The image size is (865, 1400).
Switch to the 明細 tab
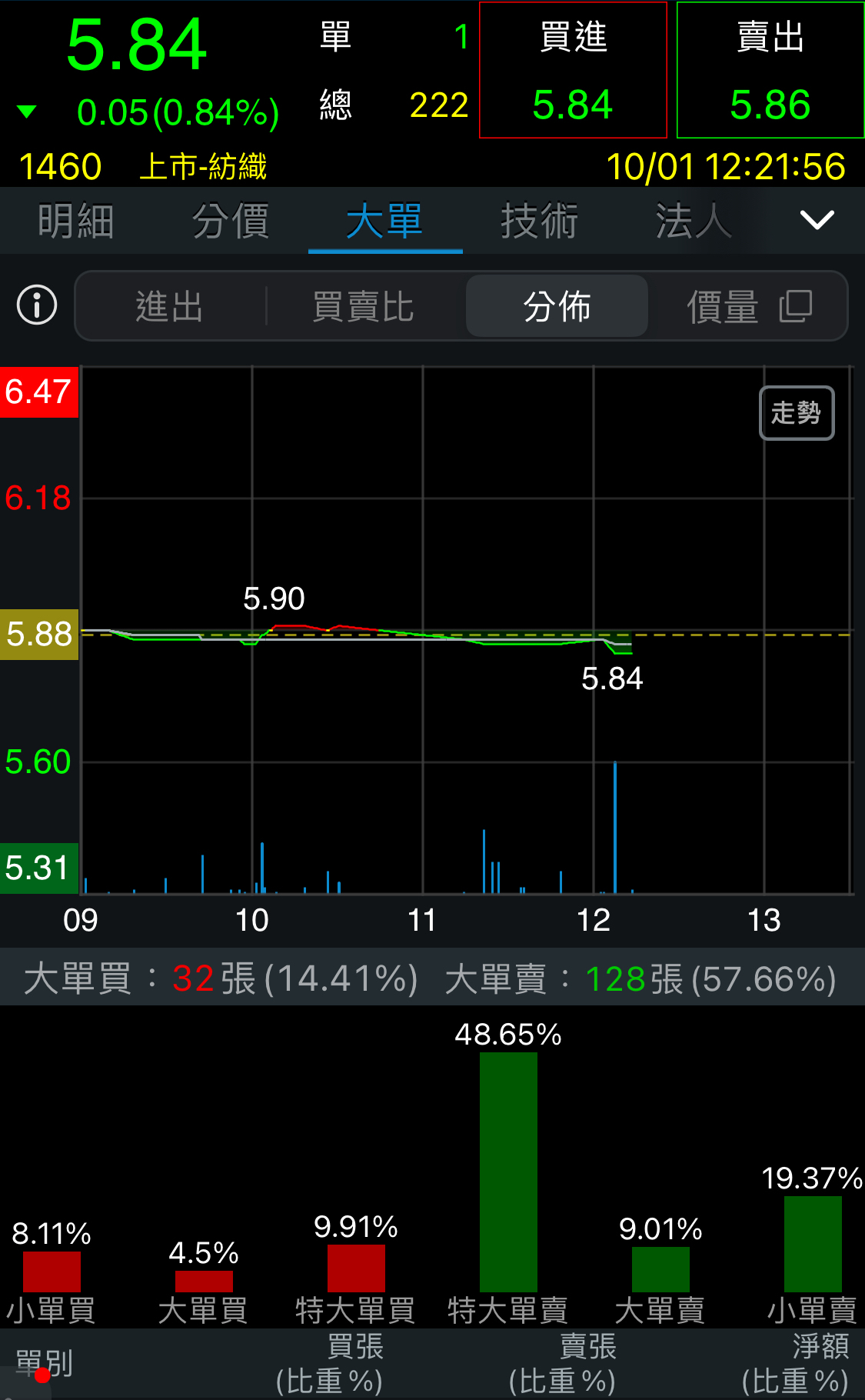coord(76,222)
